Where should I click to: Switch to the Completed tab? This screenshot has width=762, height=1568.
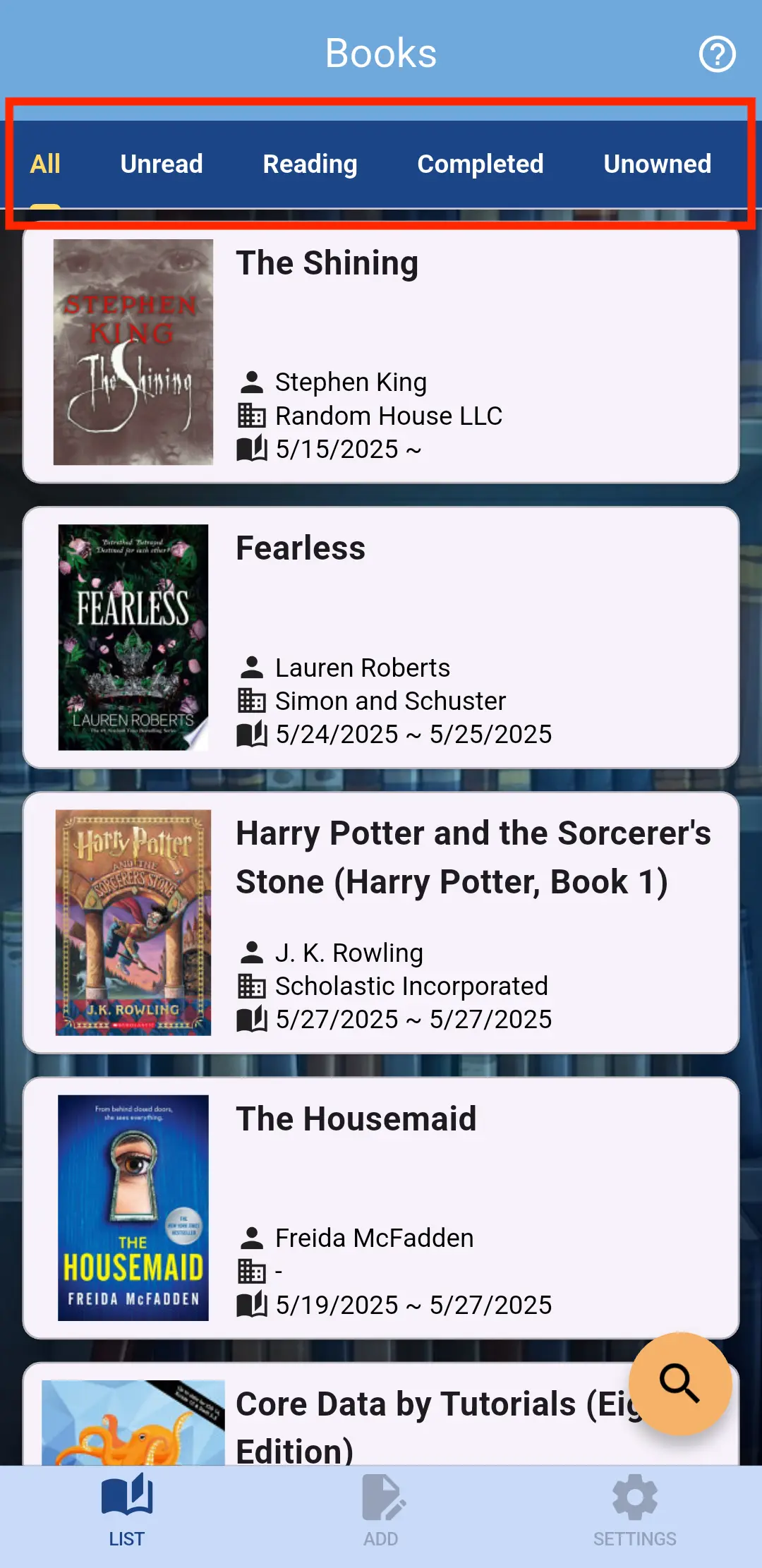pos(480,164)
